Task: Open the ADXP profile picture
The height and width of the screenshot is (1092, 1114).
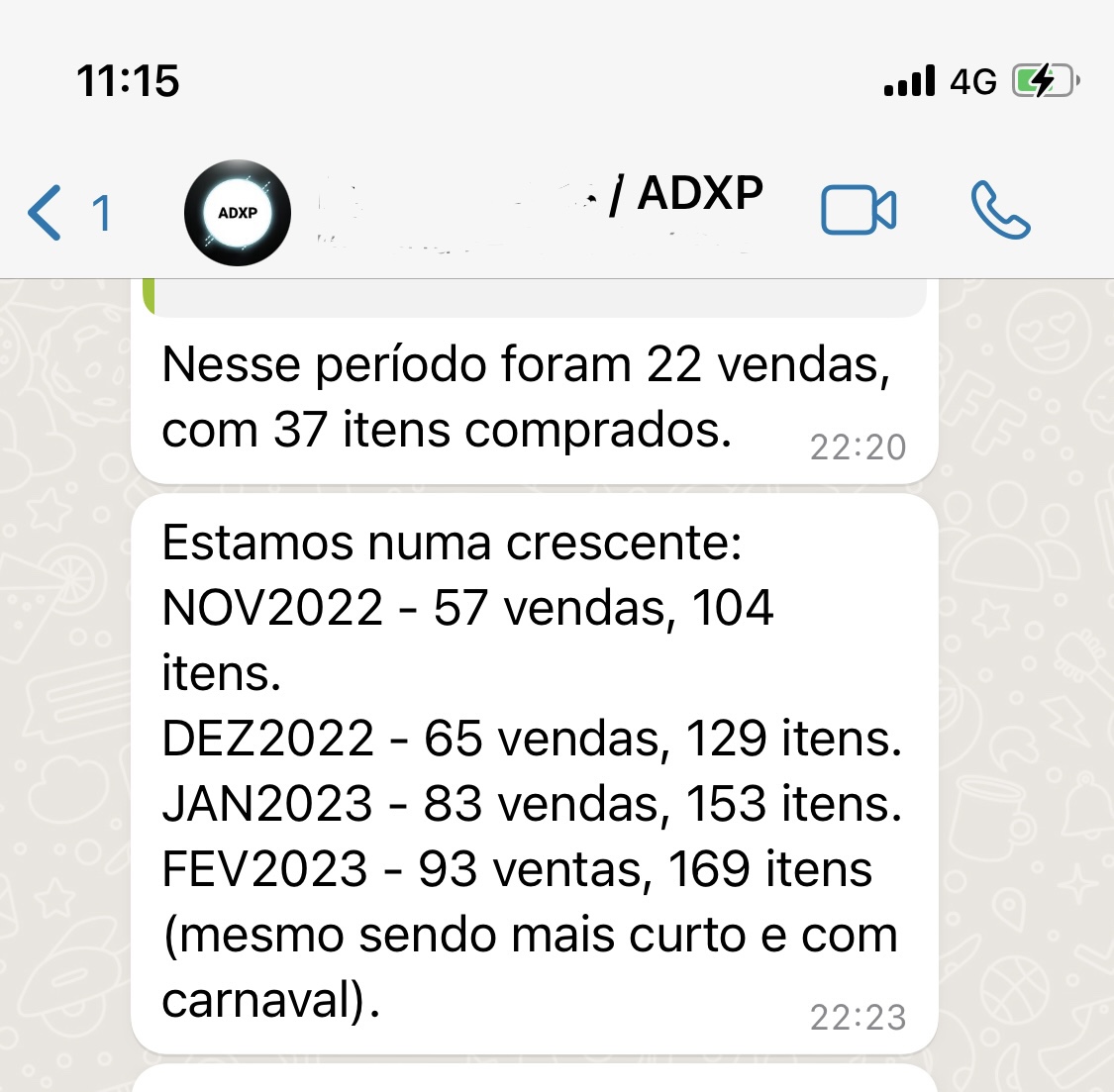Action: pos(238,213)
